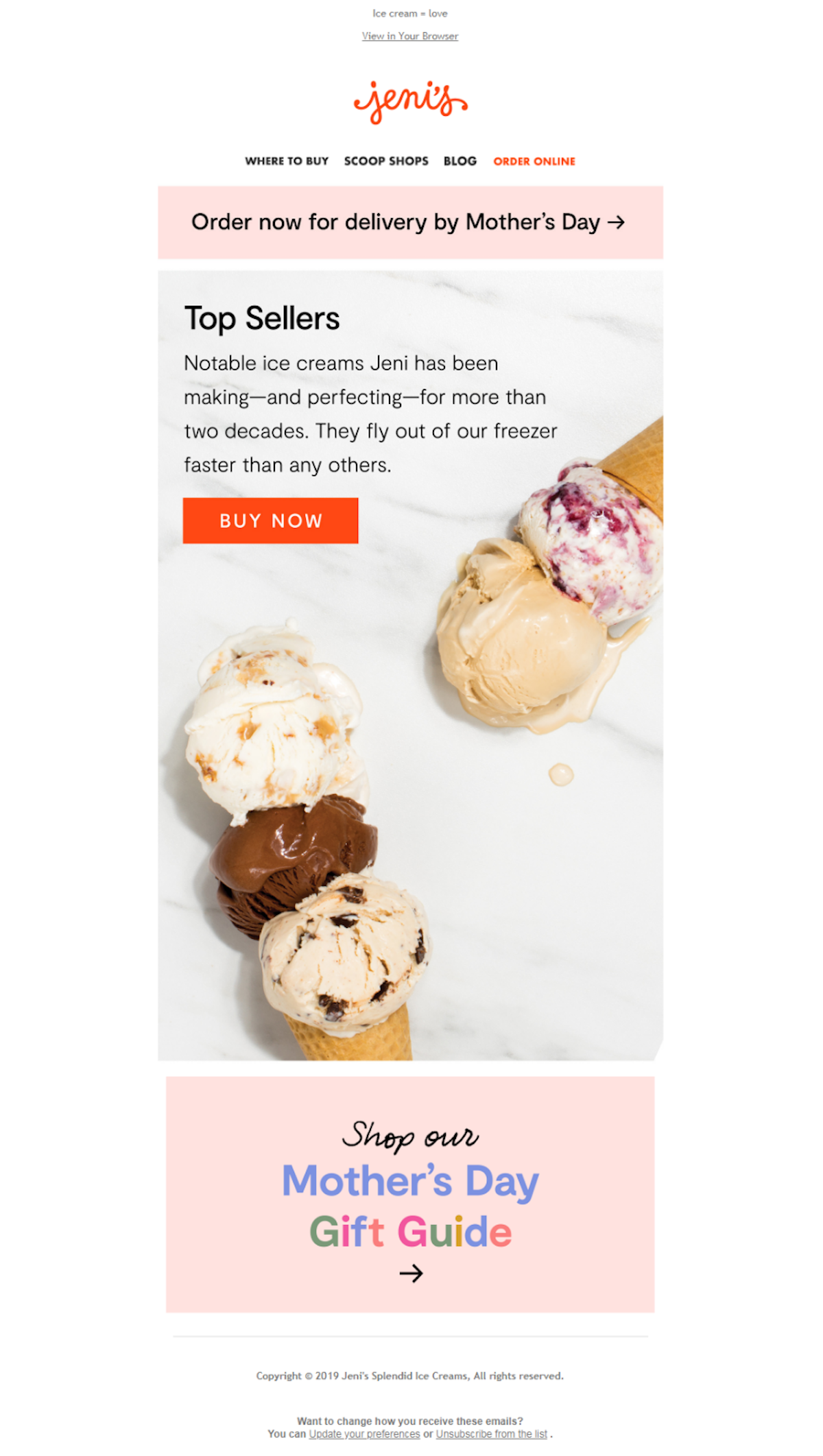Open the Where to Buy link
This screenshot has width=823, height=1456.
coord(287,161)
